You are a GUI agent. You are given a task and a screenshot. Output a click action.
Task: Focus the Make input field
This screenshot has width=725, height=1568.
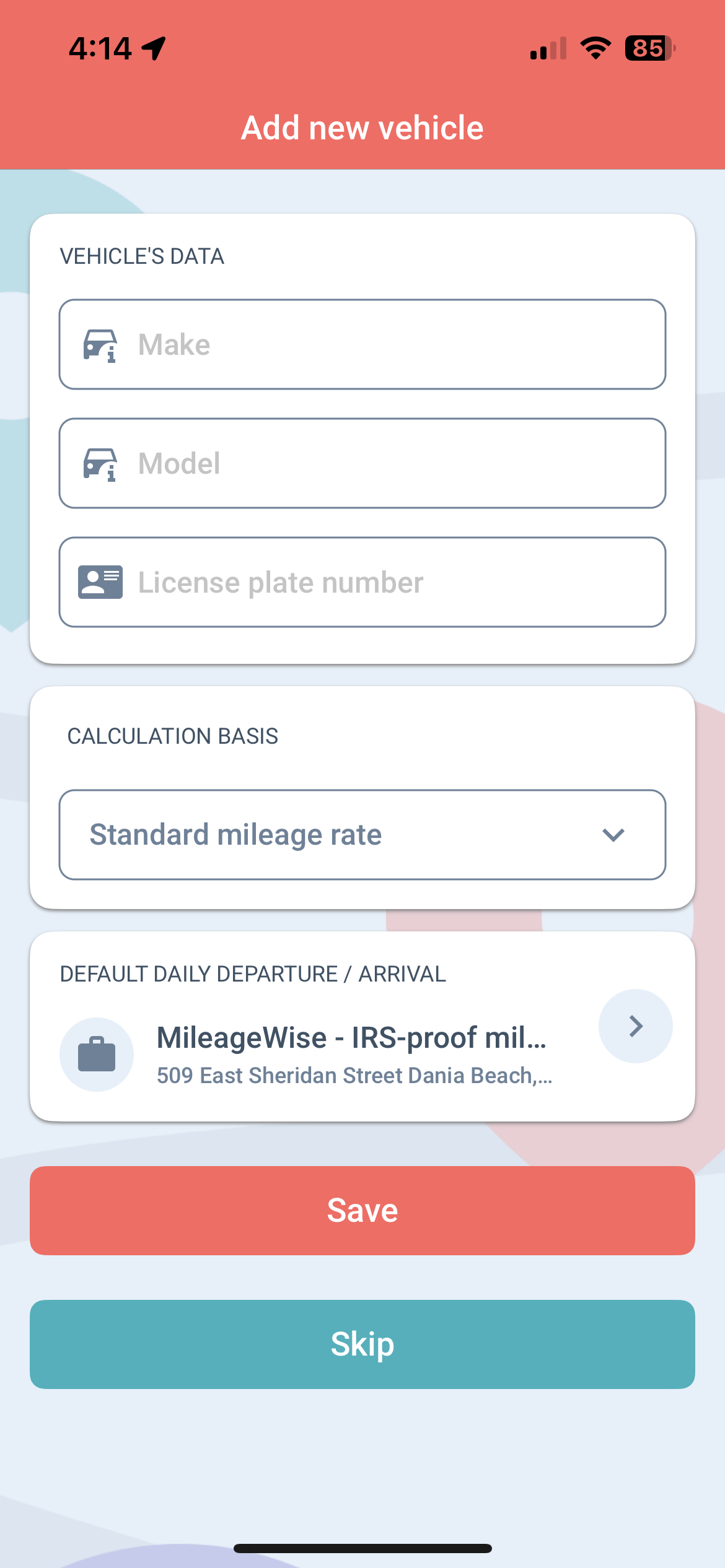[362, 344]
